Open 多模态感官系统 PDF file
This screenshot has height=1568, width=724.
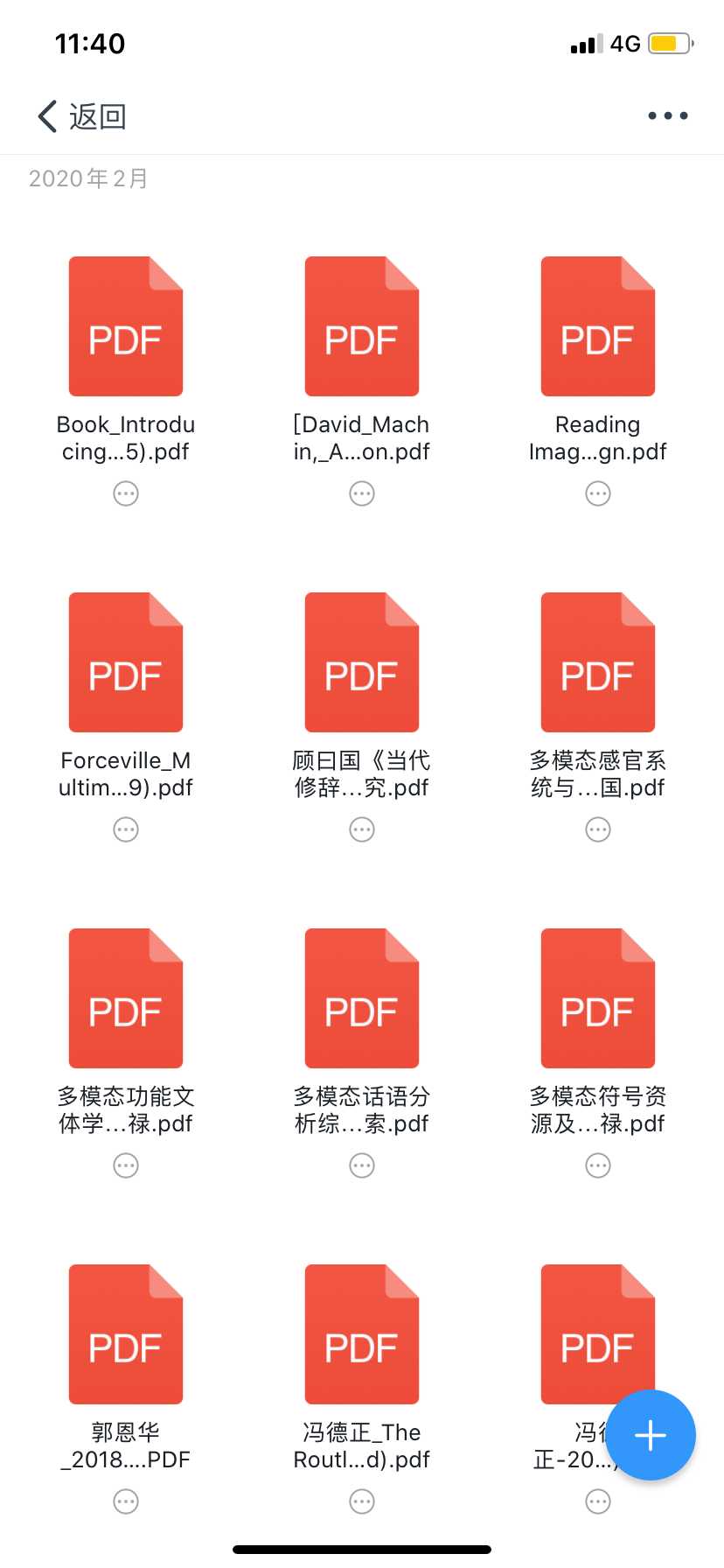(x=598, y=662)
